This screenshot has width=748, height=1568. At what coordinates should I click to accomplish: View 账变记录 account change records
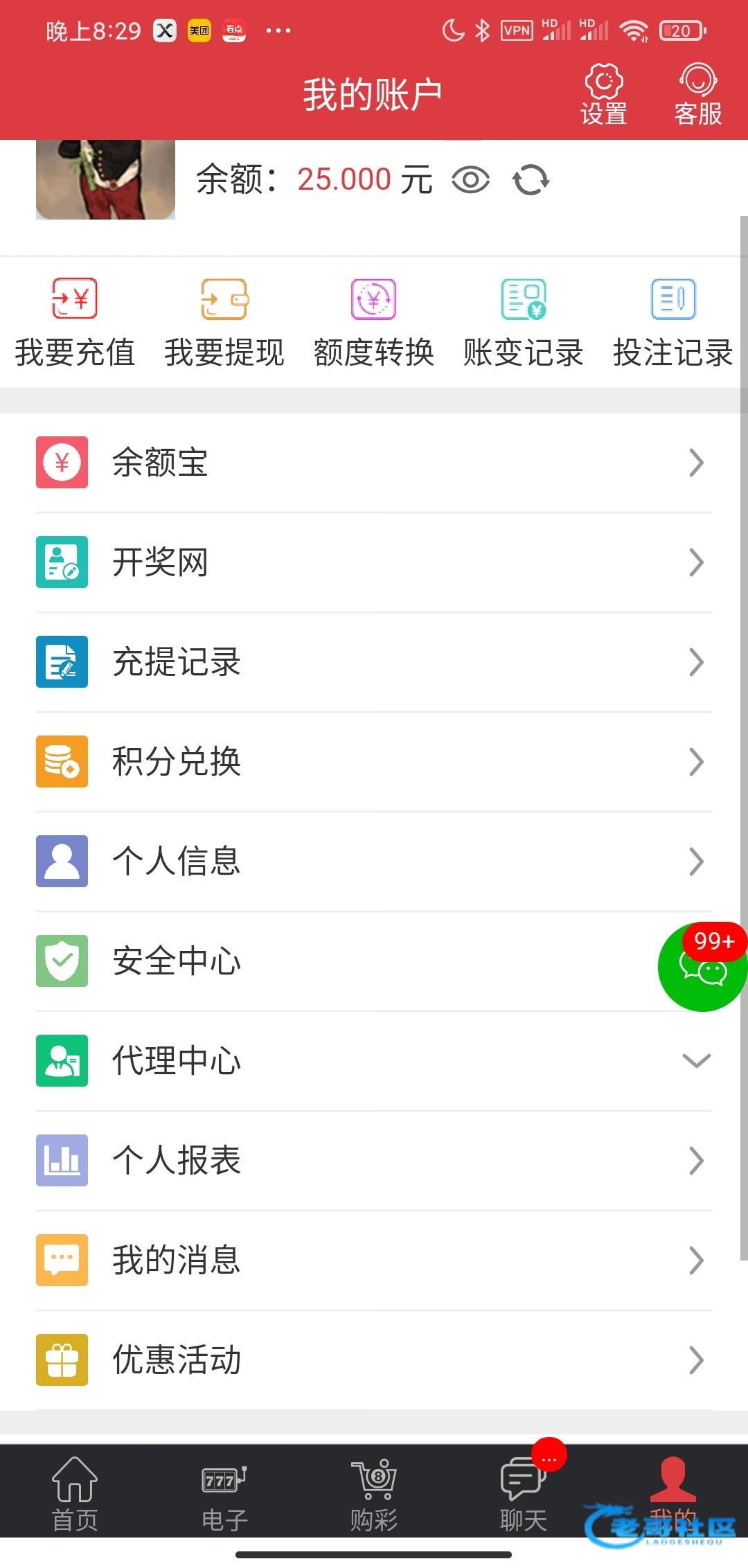pyautogui.click(x=524, y=322)
